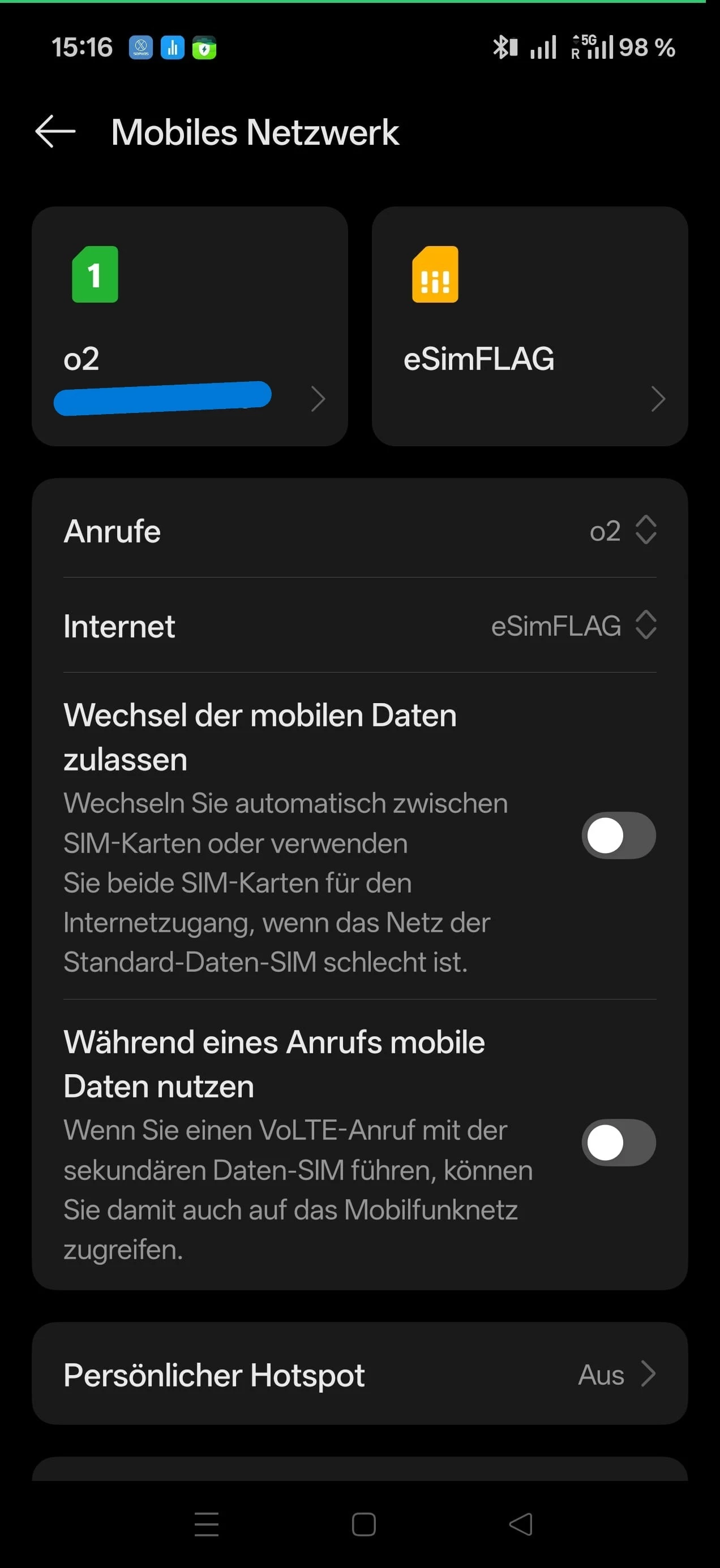Enable Wechsel der mobilen Daten zulassen
The width and height of the screenshot is (720, 1568).
pos(618,835)
